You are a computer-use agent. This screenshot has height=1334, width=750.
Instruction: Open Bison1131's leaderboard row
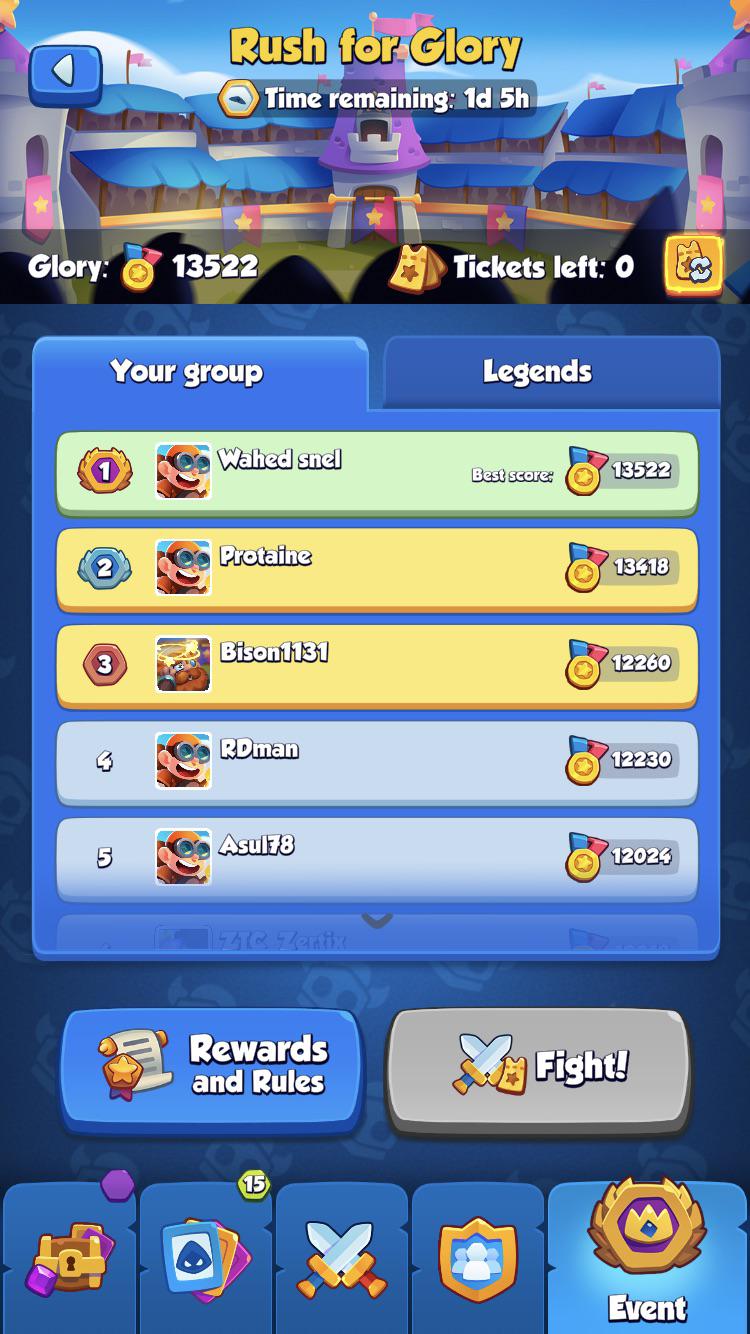coord(376,664)
